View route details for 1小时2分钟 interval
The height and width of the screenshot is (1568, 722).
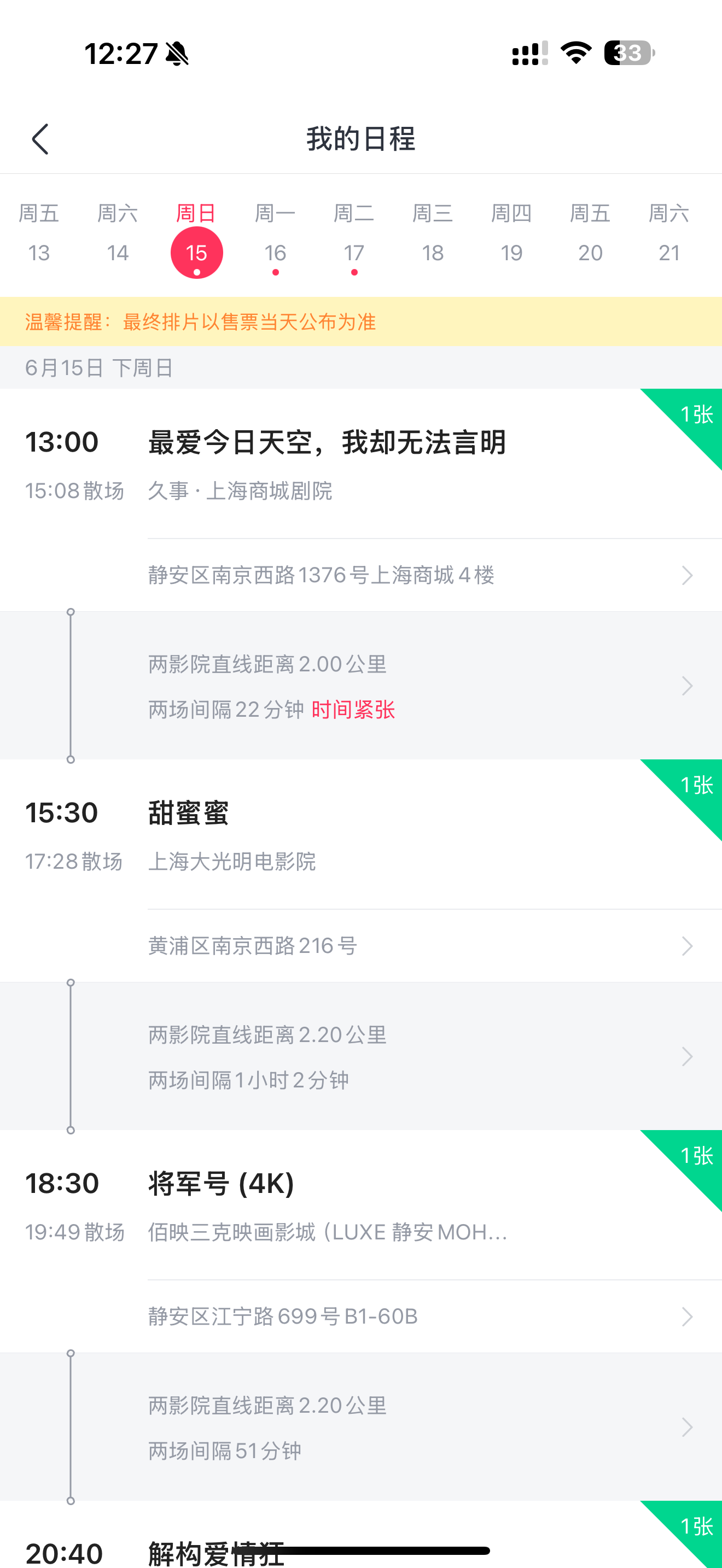click(x=361, y=1057)
